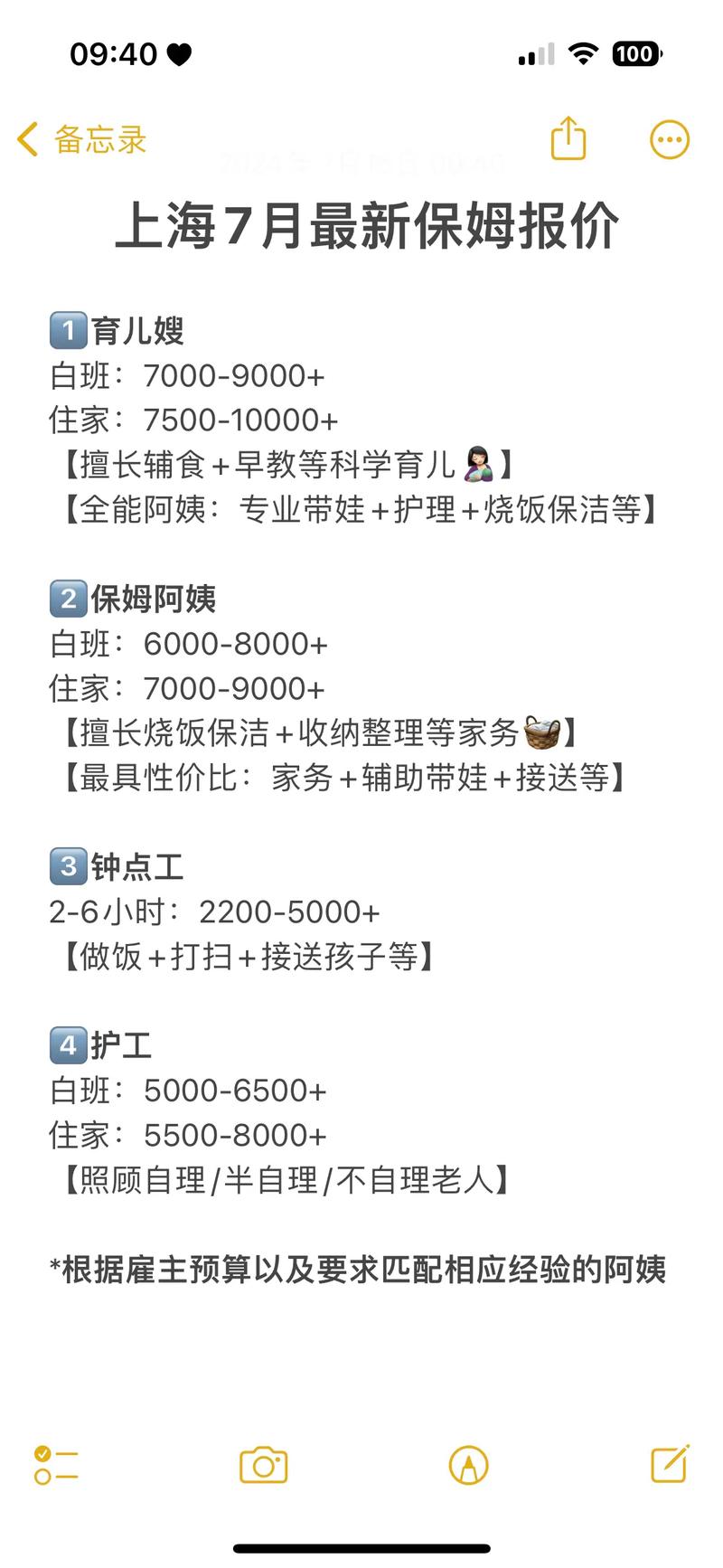The height and width of the screenshot is (1568, 723).
Task: Go back to 备忘录 list
Action: pyautogui.click(x=81, y=140)
